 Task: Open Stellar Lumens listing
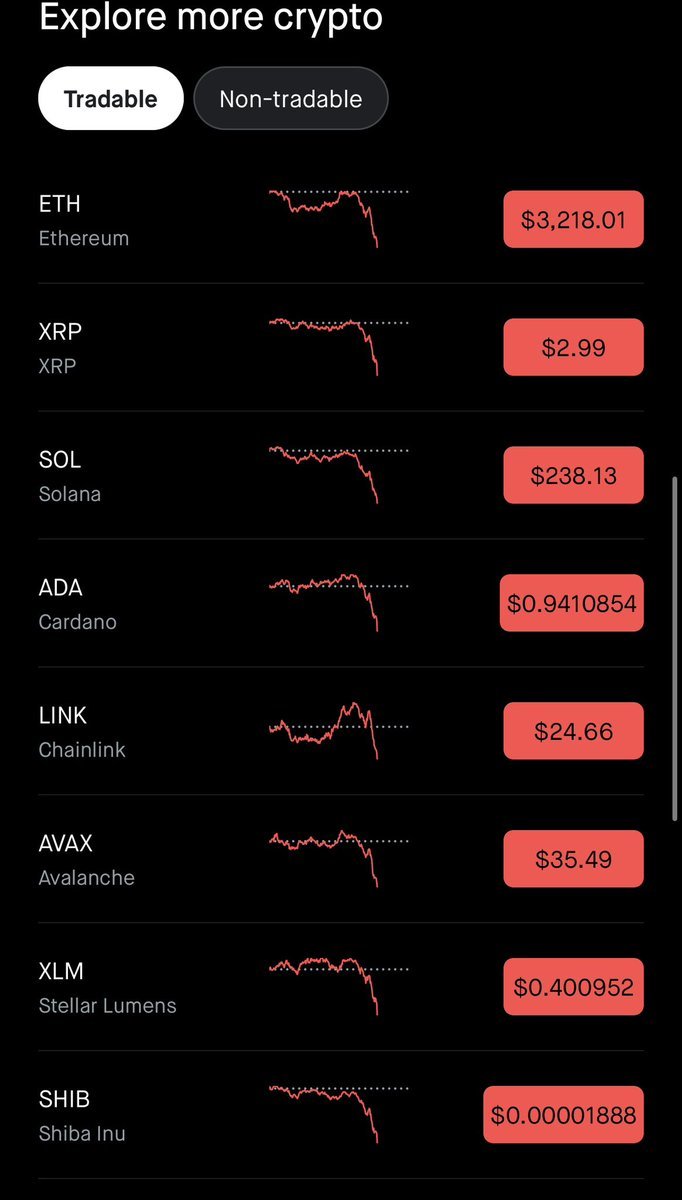[107, 987]
